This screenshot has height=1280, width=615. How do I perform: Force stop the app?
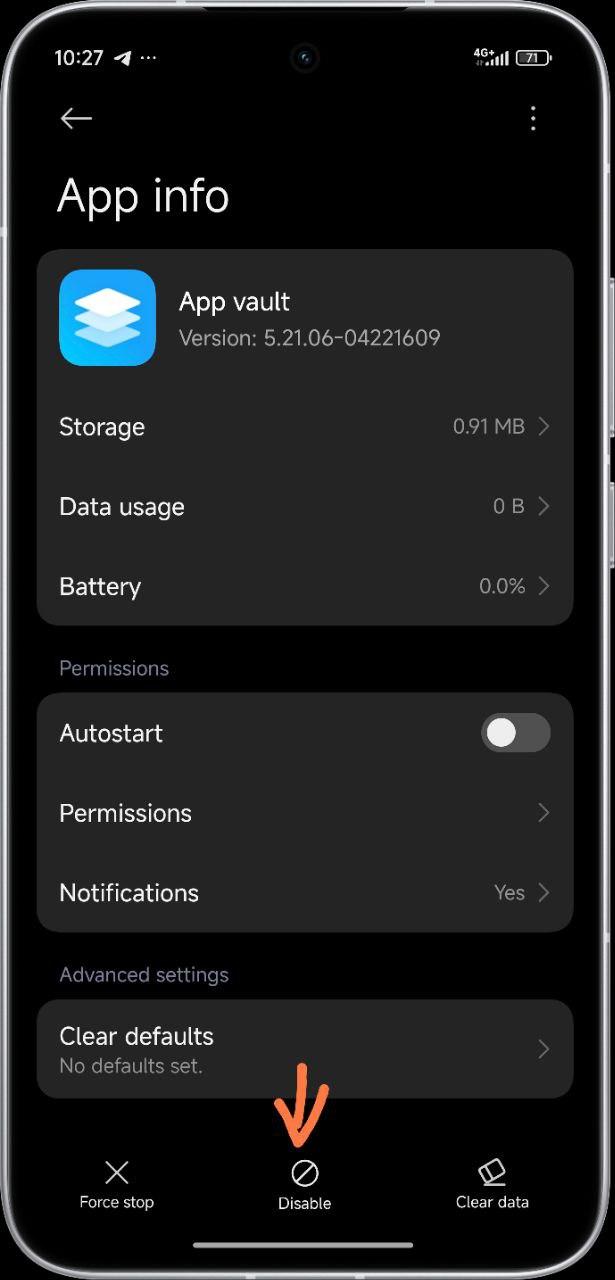tap(117, 1185)
